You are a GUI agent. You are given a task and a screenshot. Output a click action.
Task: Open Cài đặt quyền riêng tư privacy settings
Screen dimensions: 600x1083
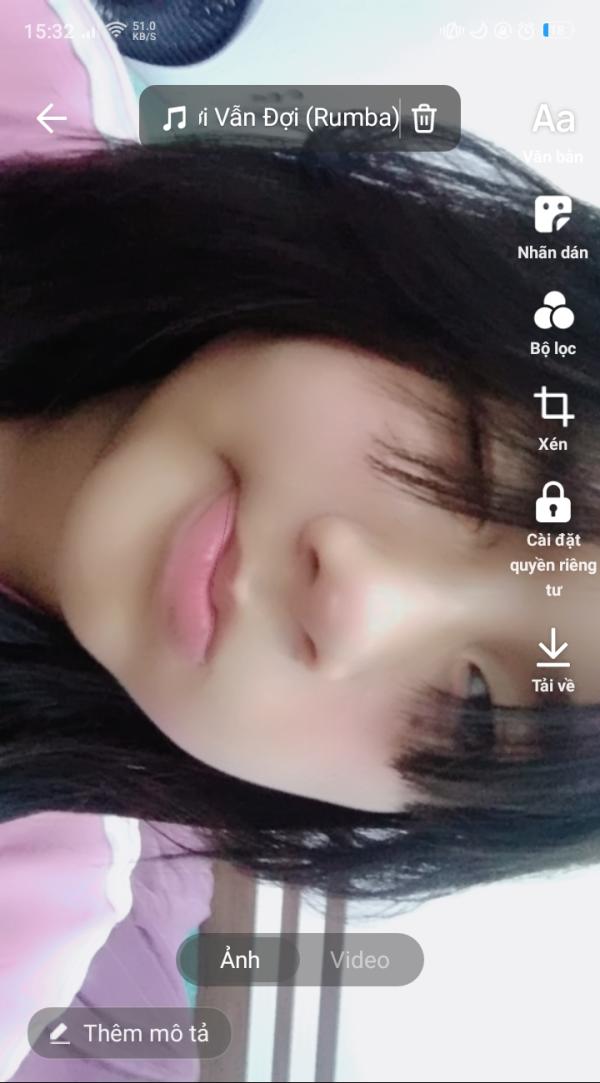point(553,539)
